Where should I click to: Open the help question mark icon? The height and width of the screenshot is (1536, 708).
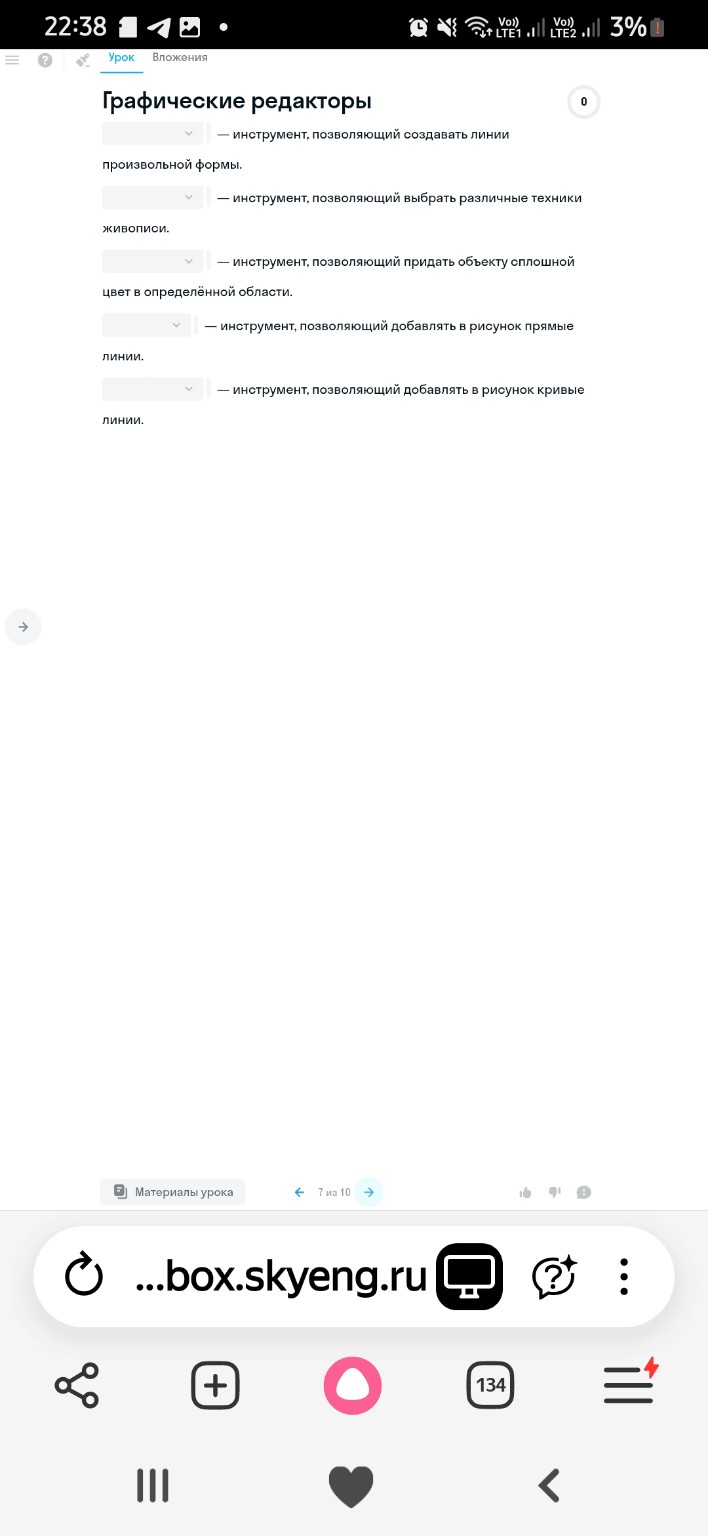(45, 60)
